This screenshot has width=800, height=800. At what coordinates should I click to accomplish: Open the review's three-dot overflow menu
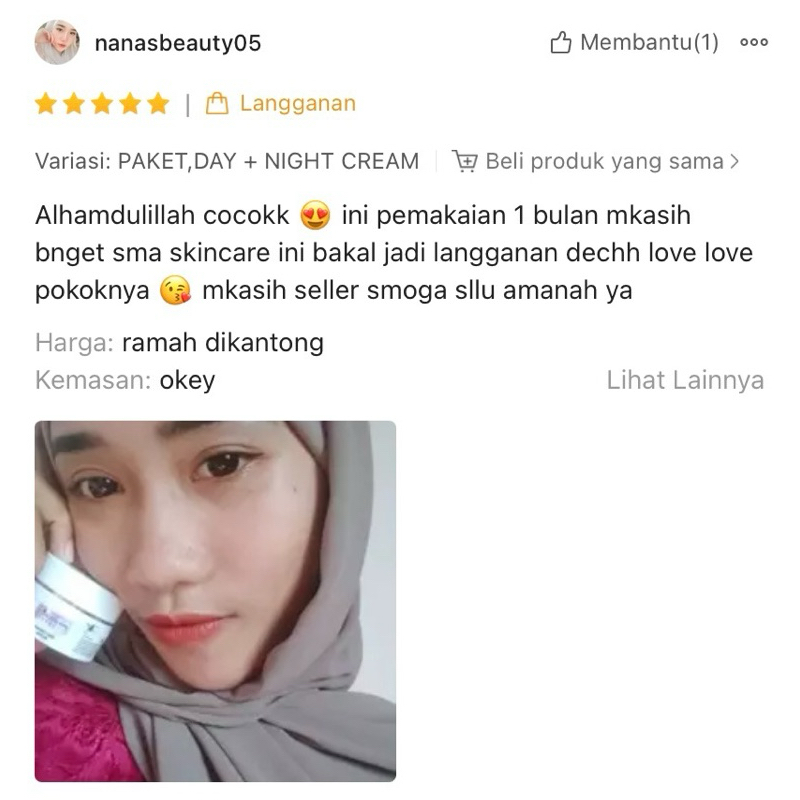(x=754, y=43)
